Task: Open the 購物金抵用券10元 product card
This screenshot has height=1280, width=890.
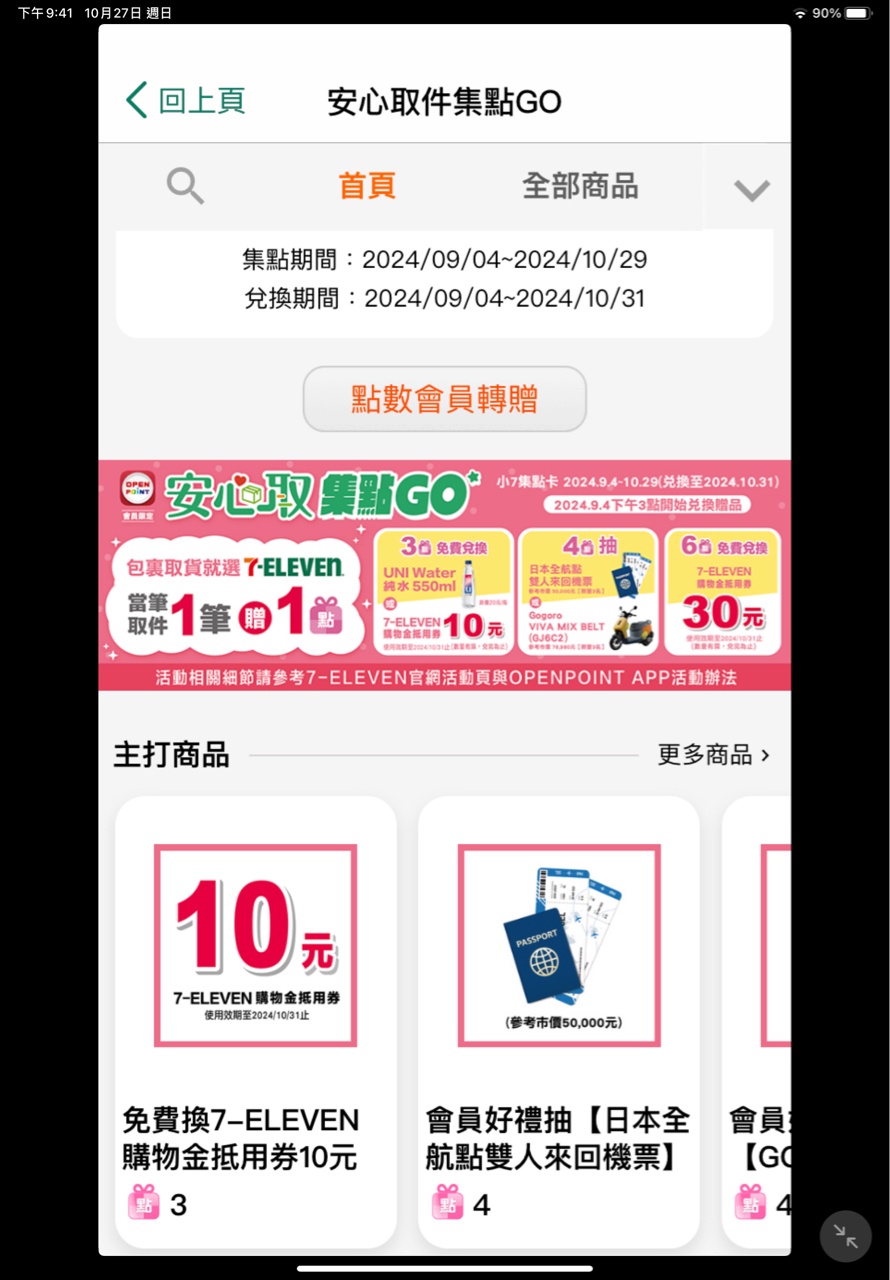Action: pos(256,1020)
